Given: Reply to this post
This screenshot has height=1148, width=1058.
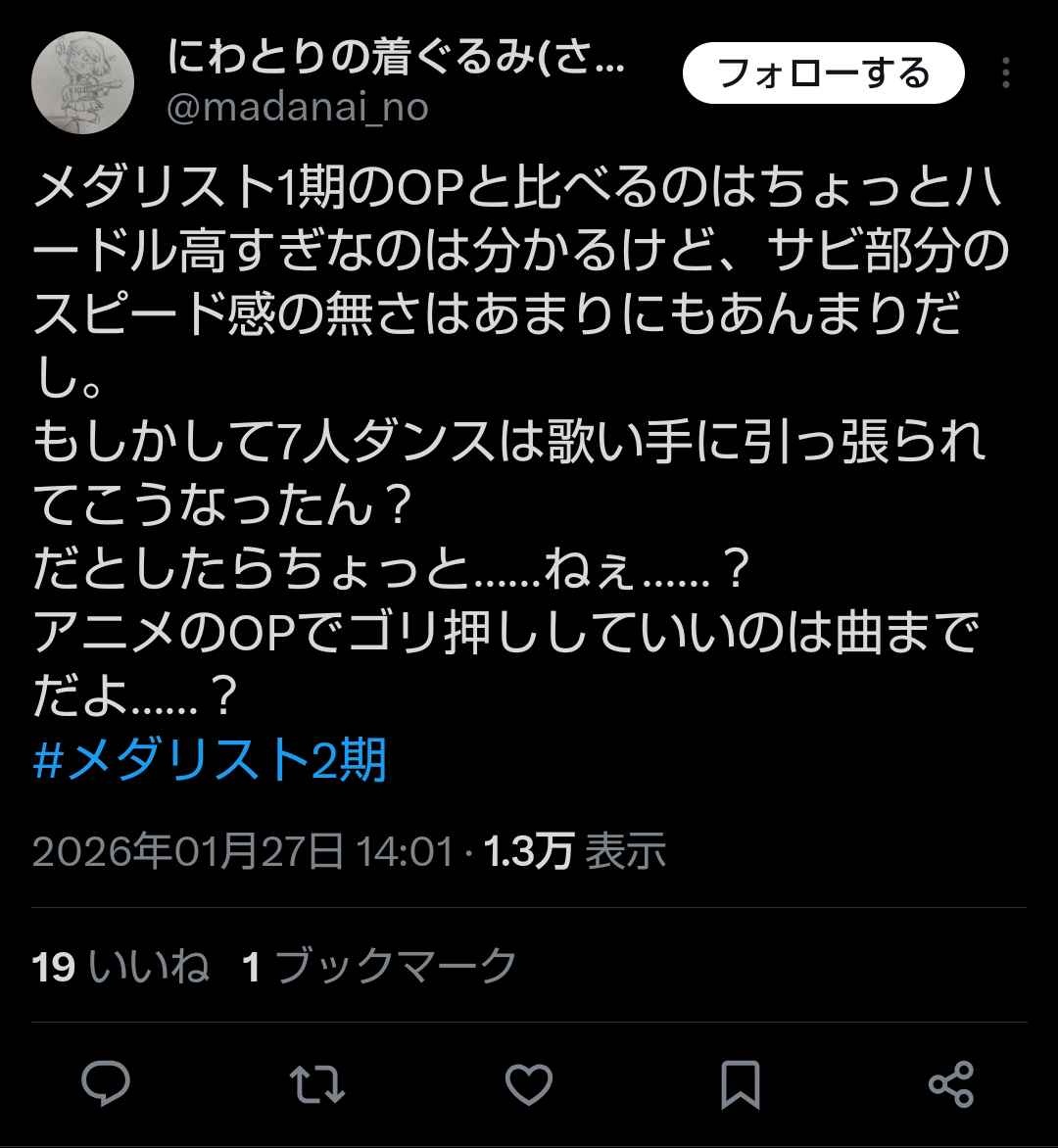Looking at the screenshot, I should 106,1084.
